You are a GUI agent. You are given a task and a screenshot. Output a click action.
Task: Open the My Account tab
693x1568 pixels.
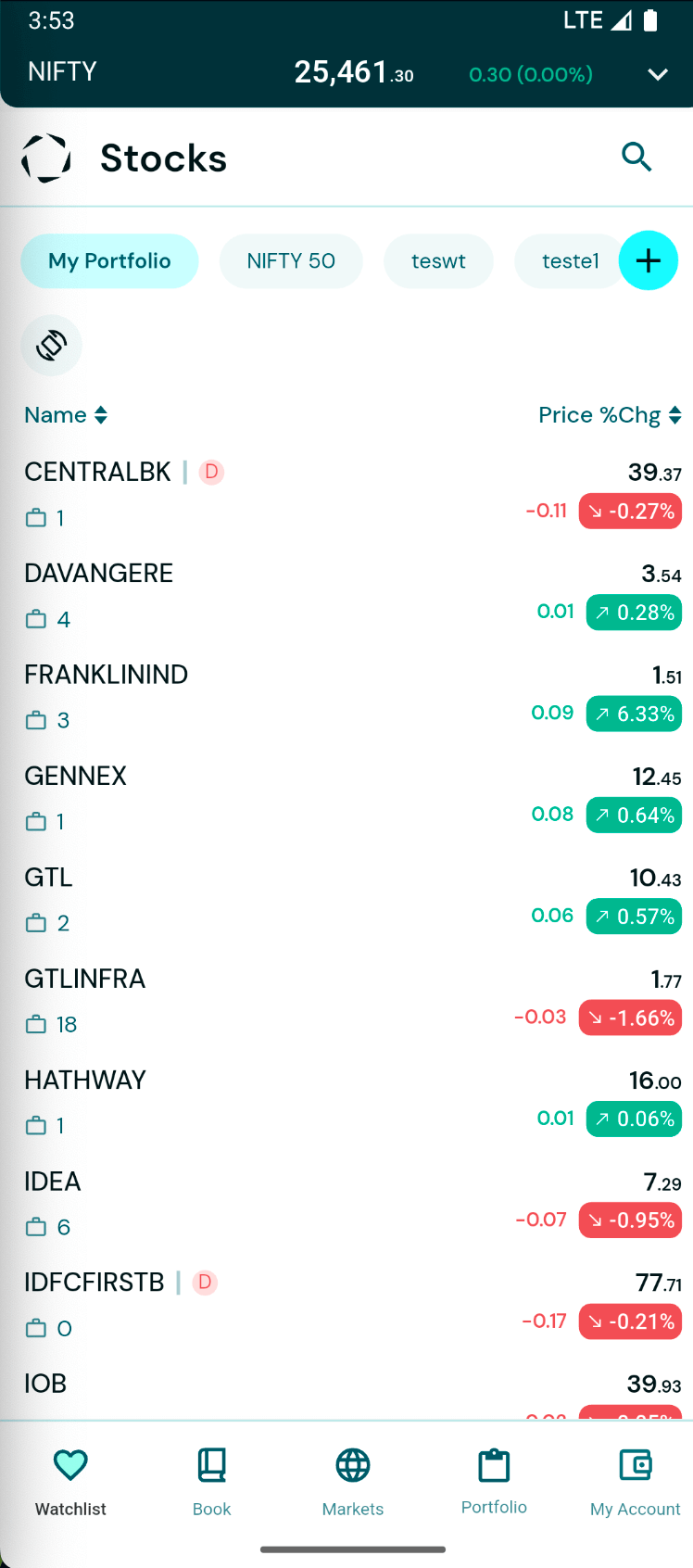(x=635, y=1481)
